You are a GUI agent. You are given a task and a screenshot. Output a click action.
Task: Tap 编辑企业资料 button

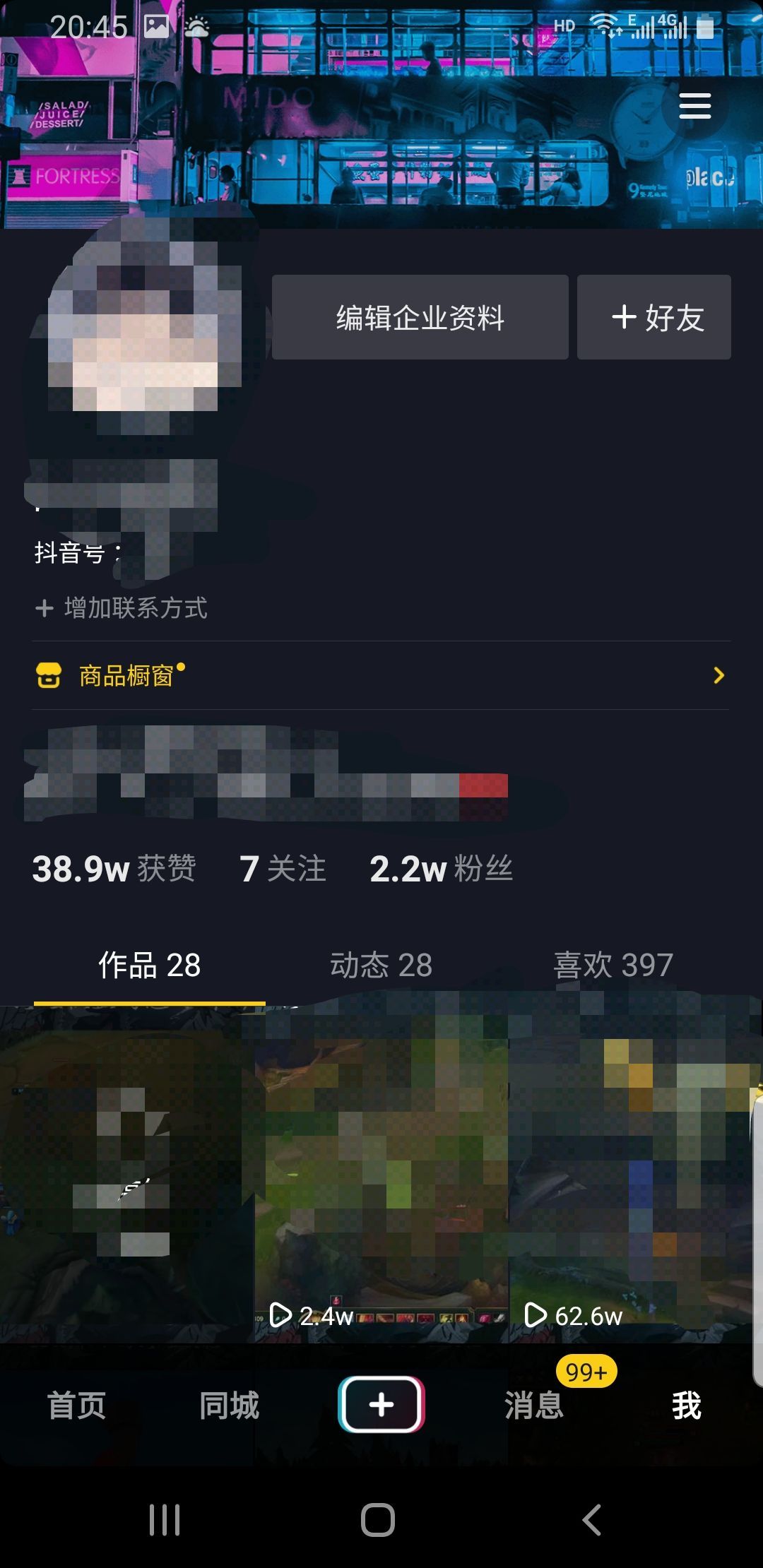(x=420, y=317)
